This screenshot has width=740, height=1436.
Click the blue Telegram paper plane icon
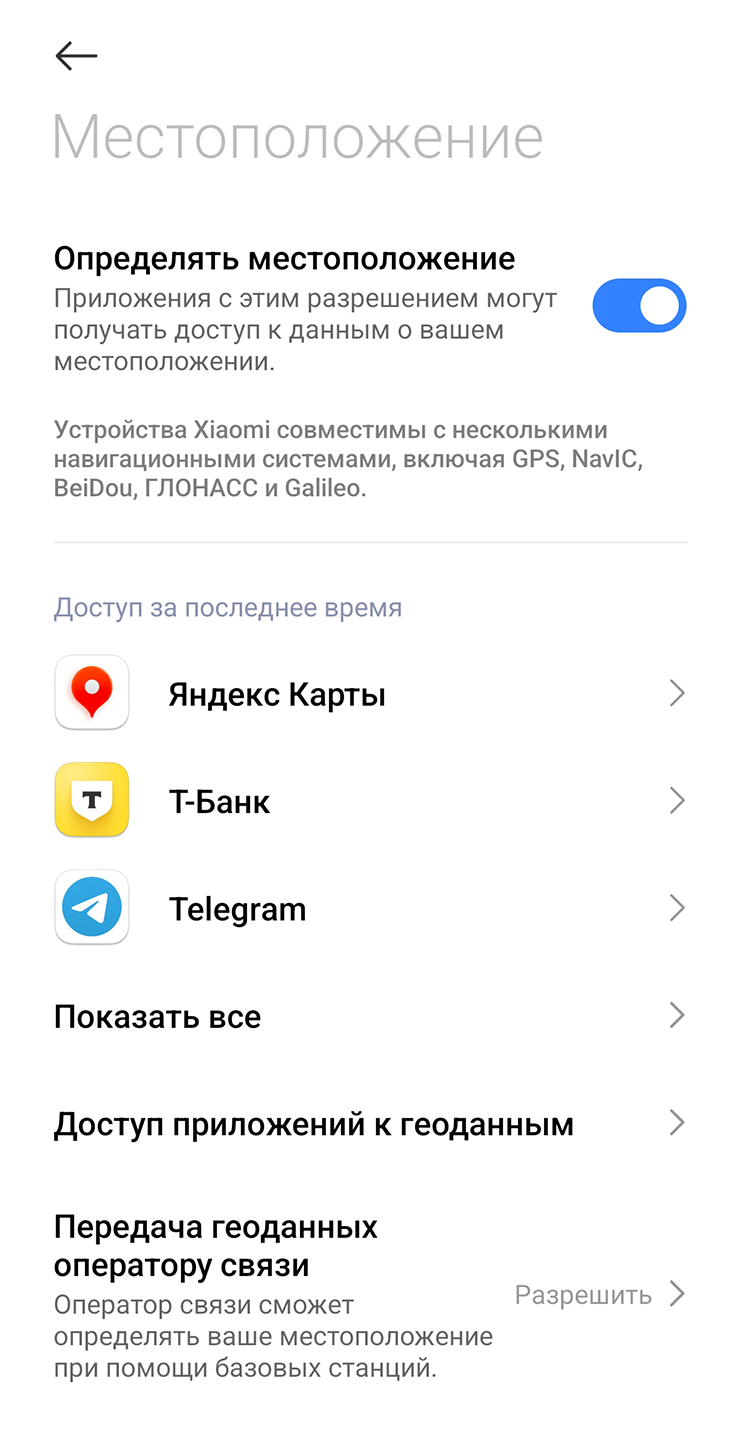91,907
